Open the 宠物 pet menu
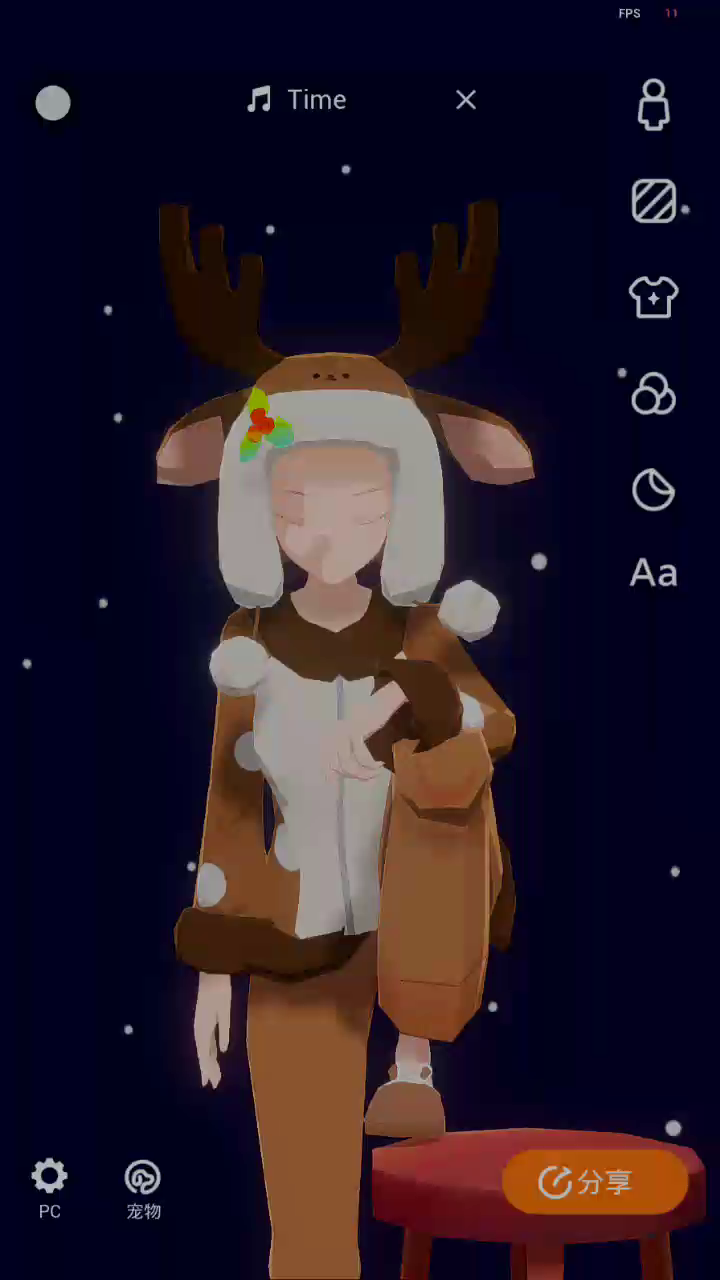This screenshot has height=1280, width=720. [143, 1188]
